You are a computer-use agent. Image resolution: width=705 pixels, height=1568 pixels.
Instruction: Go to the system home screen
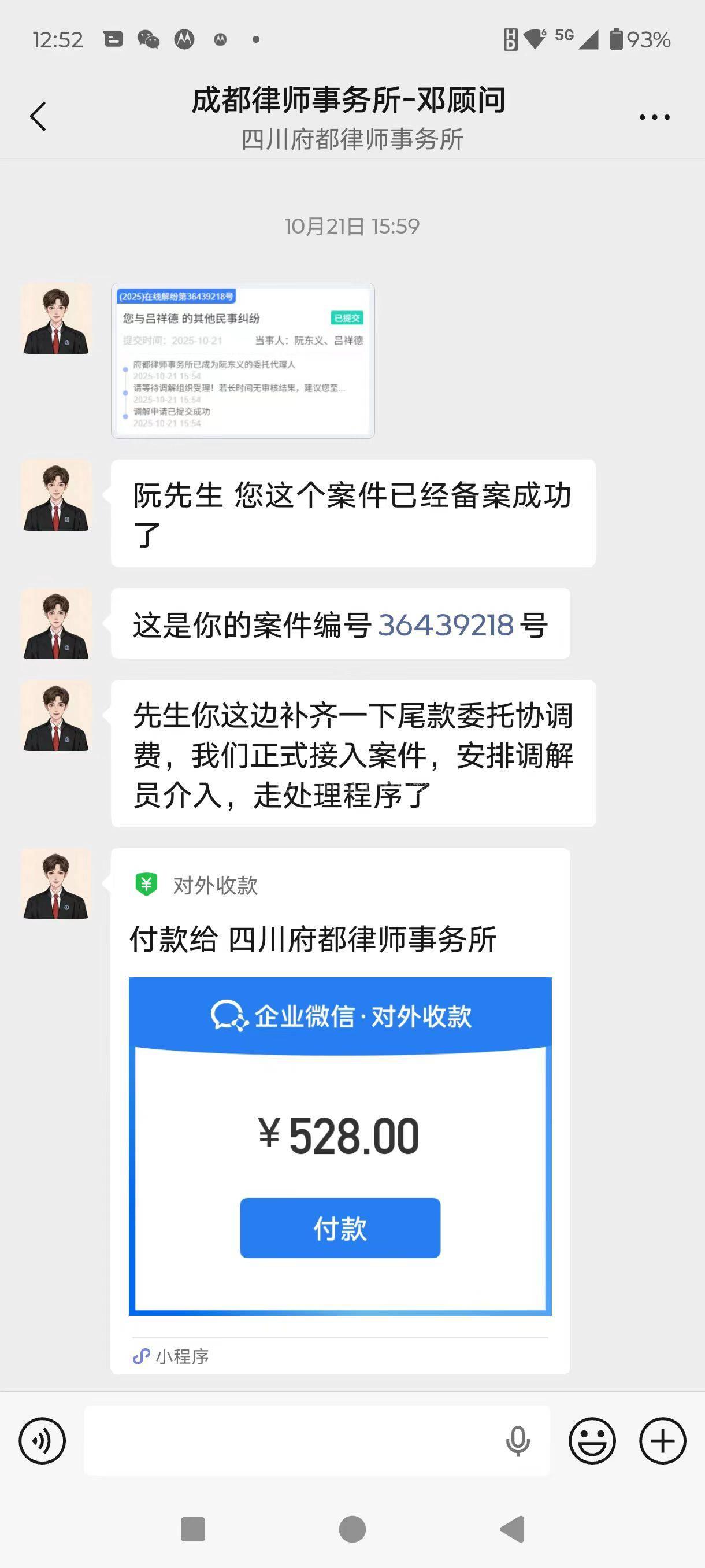tap(352, 1529)
